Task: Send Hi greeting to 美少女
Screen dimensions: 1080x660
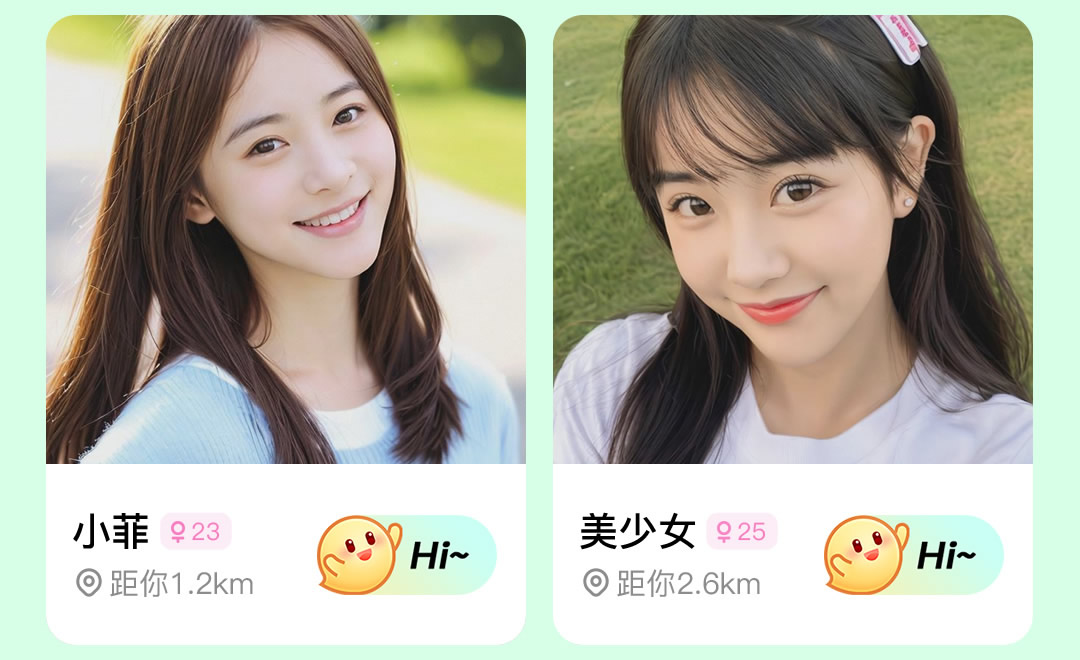Action: (x=914, y=555)
